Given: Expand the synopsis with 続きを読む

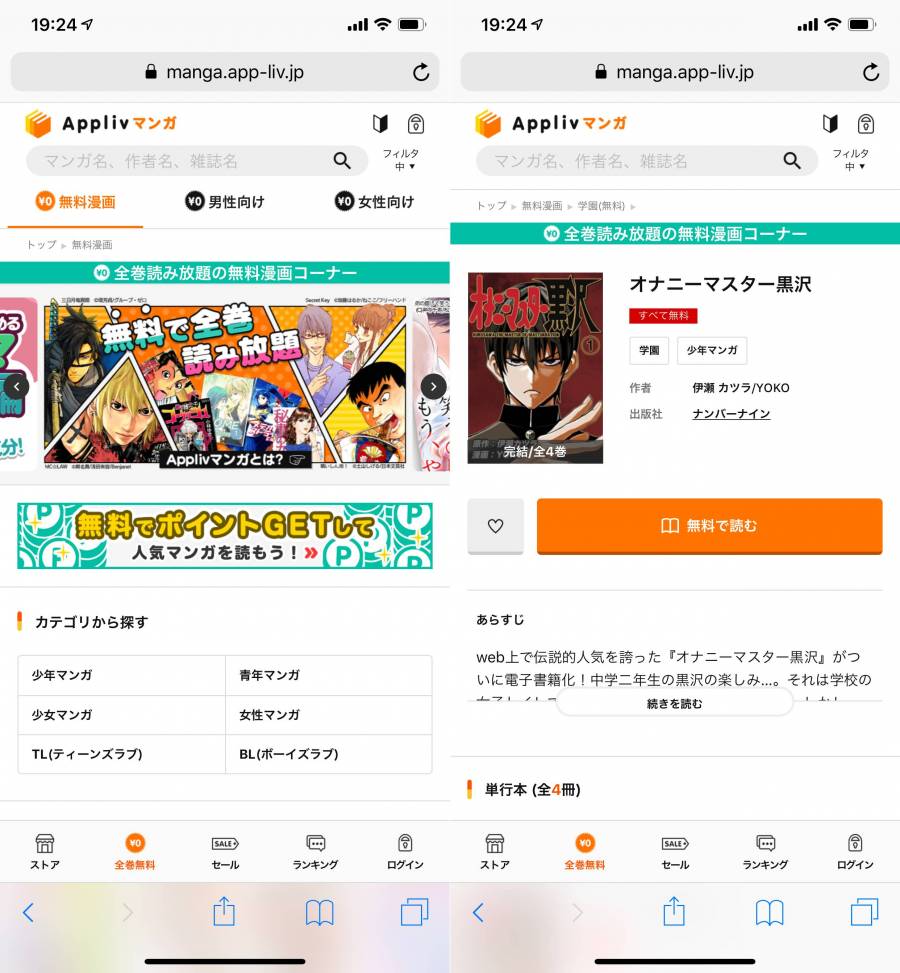Looking at the screenshot, I should tap(674, 703).
